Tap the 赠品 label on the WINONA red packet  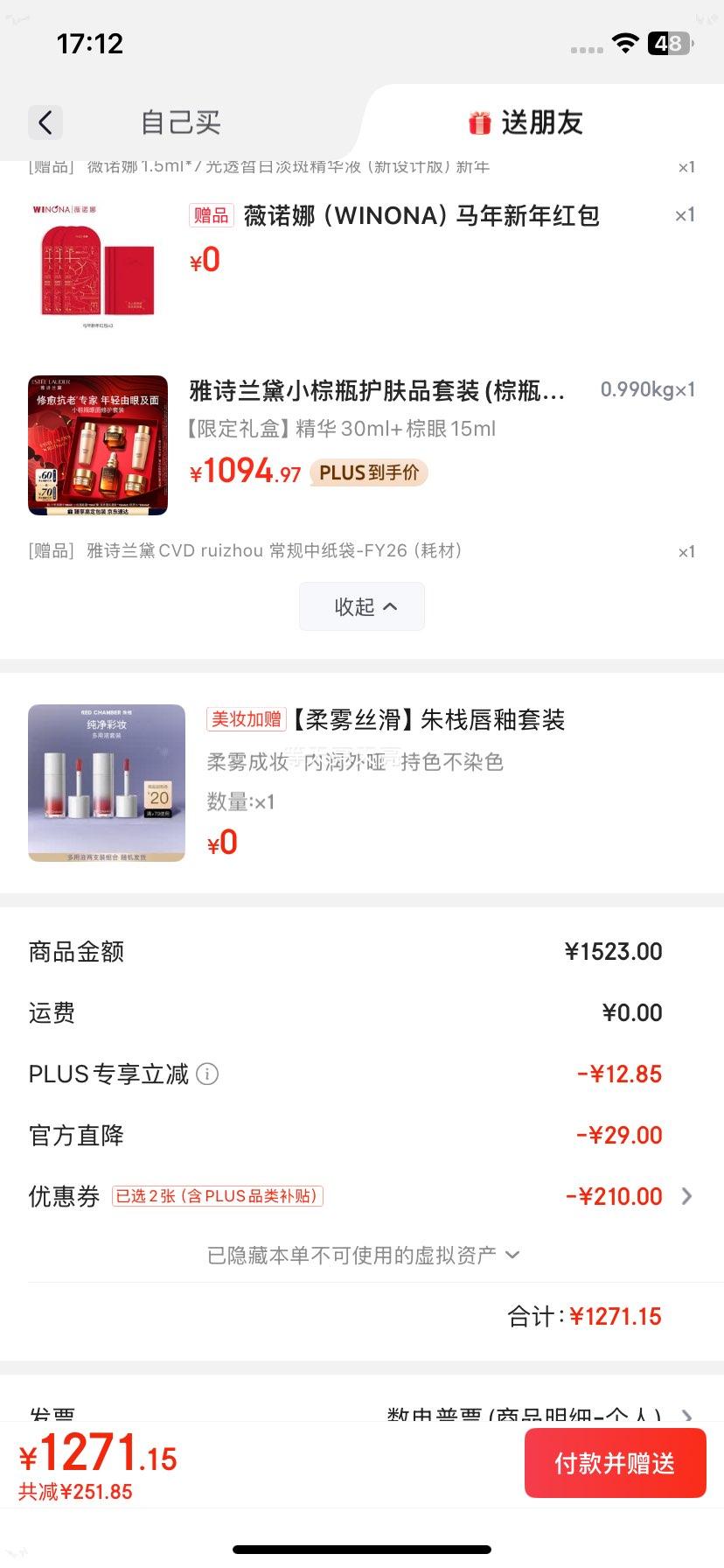click(209, 215)
